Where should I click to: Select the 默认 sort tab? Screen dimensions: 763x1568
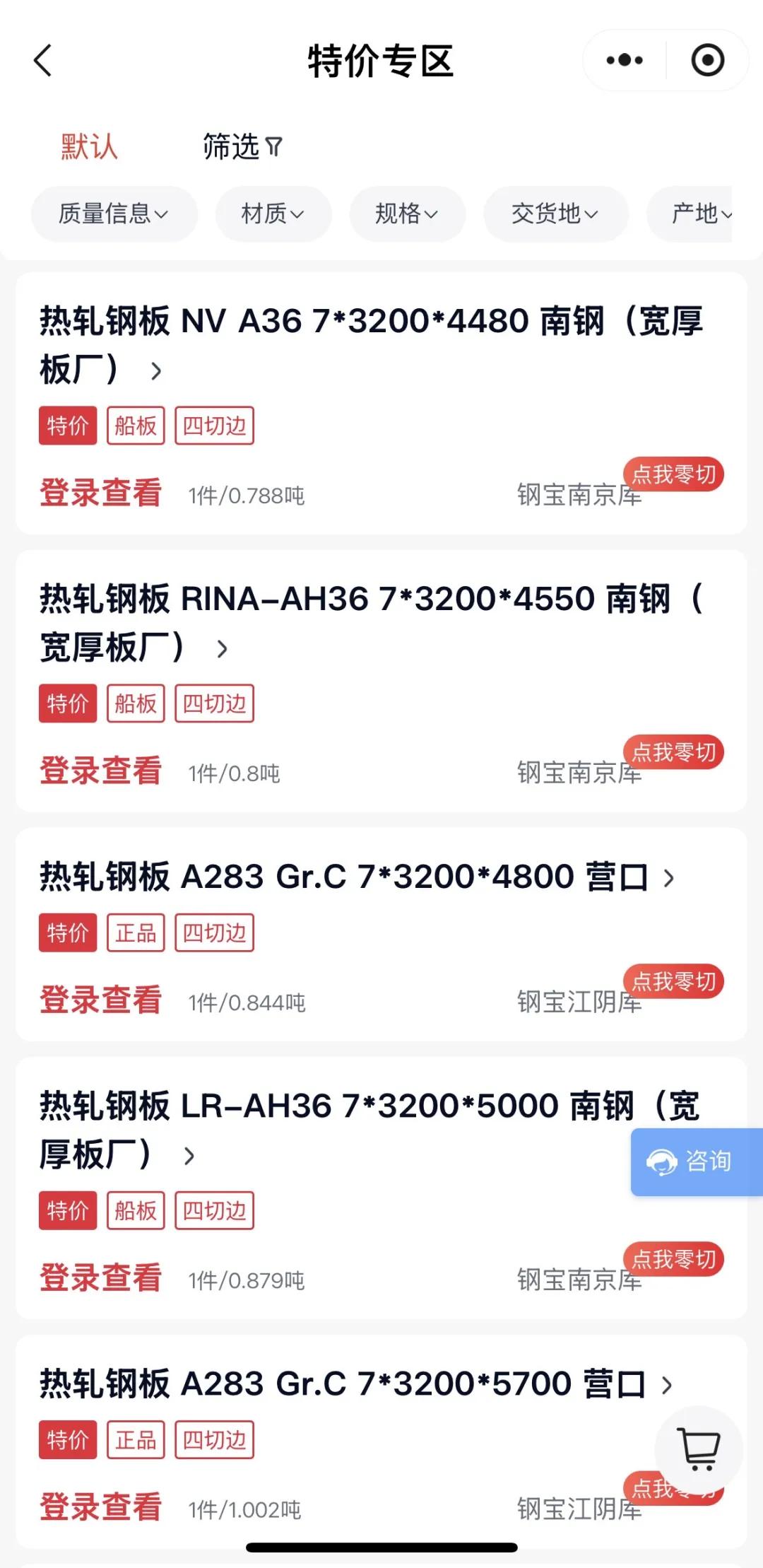(x=89, y=147)
